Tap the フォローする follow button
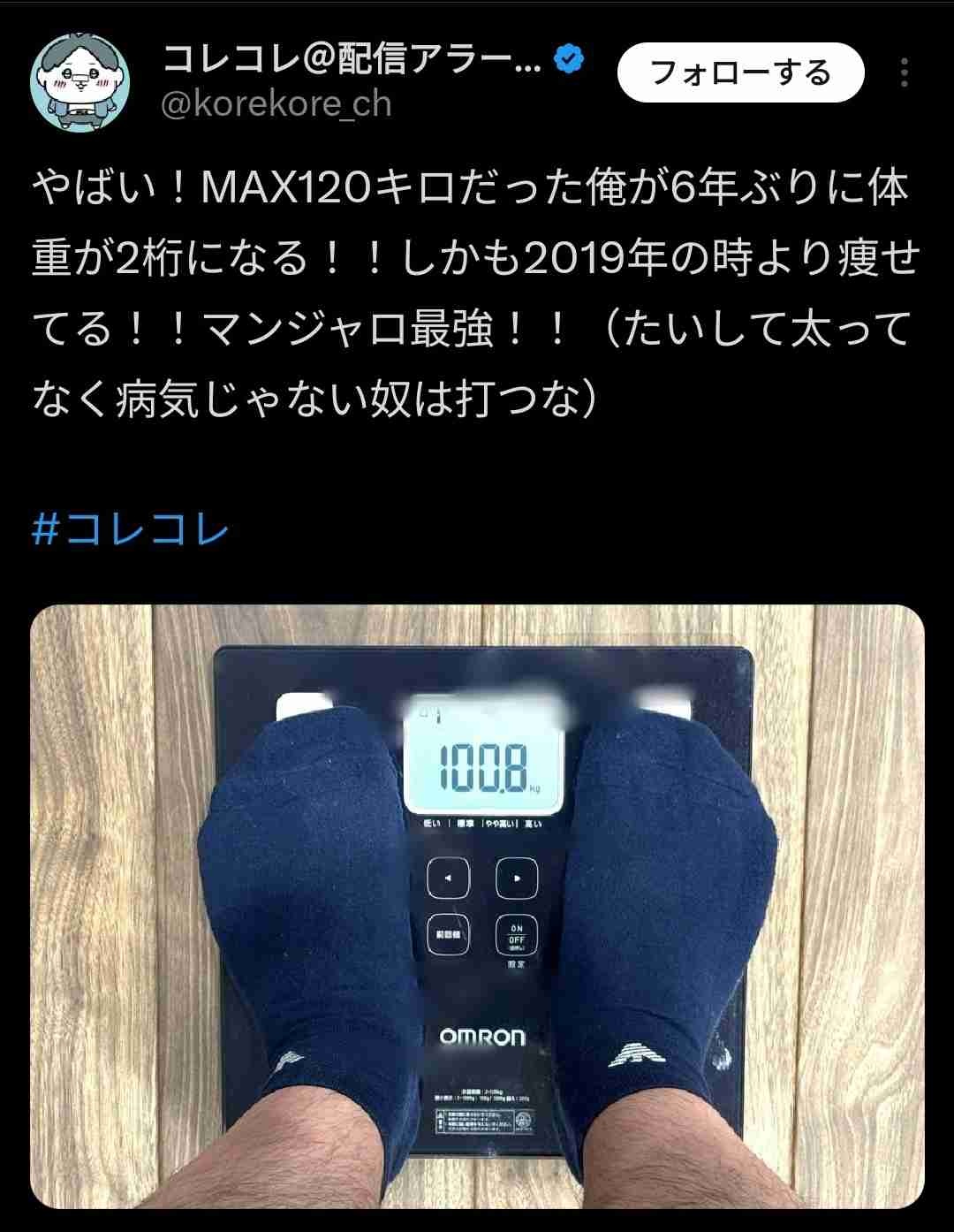Image resolution: width=954 pixels, height=1232 pixels. (740, 72)
